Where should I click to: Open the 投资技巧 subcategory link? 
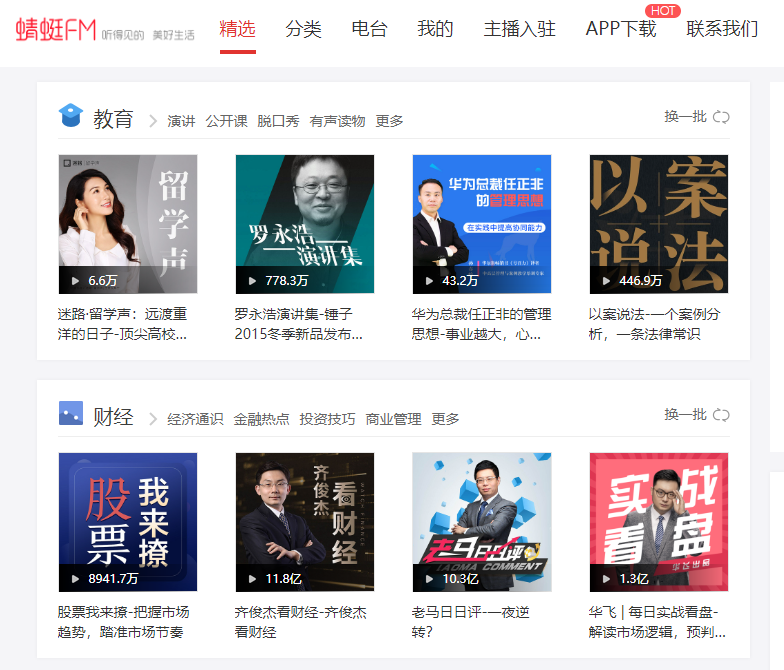pyautogui.click(x=327, y=419)
